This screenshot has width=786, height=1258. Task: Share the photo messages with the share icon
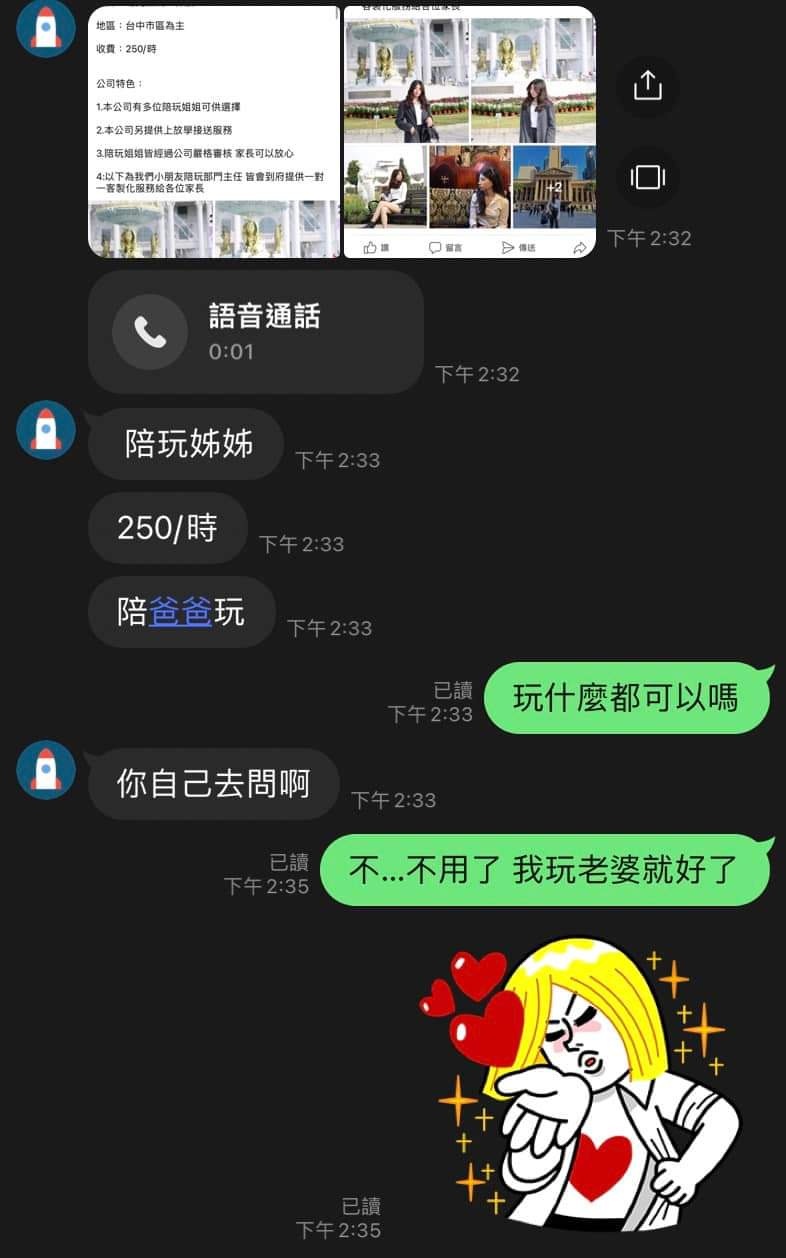tap(648, 87)
